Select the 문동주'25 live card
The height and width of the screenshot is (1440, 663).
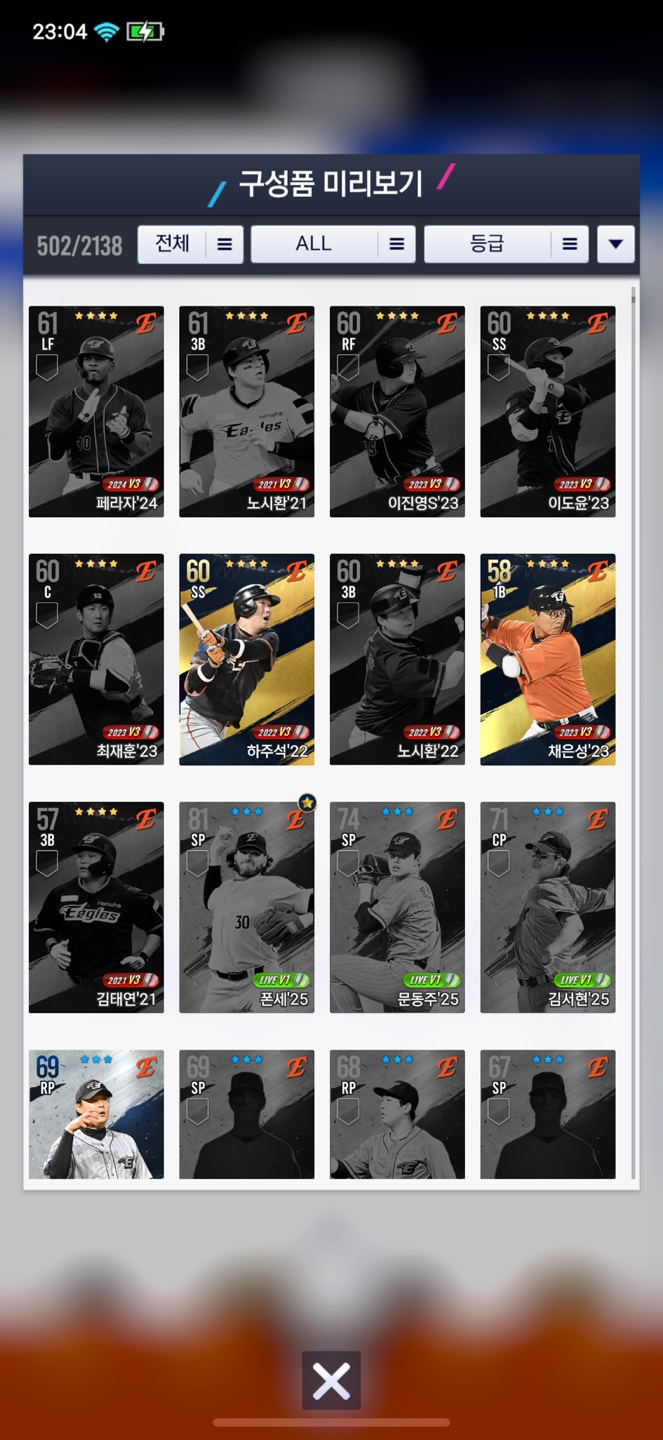pos(397,907)
